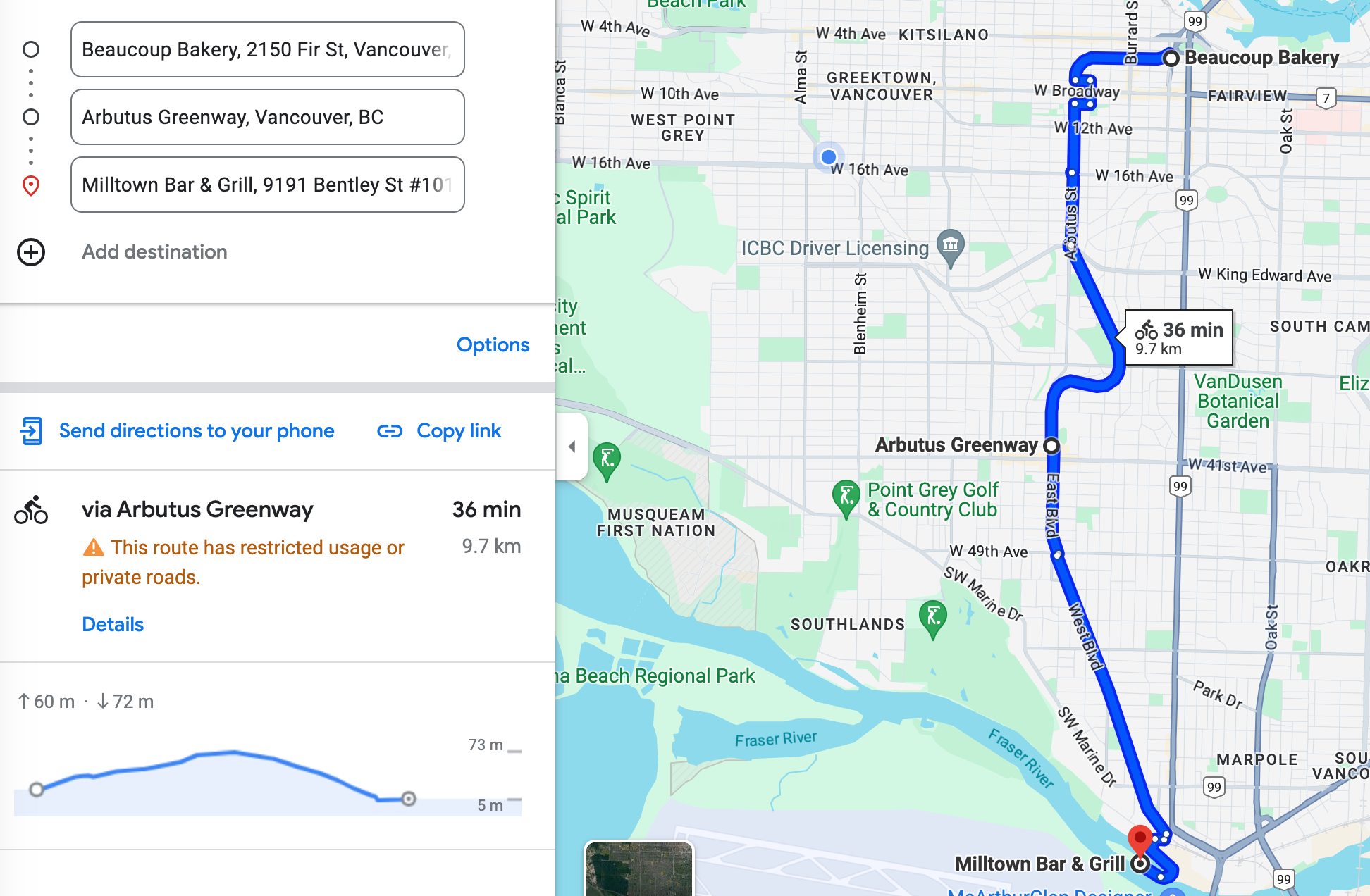Open route Options
1370x896 pixels.
tap(493, 345)
